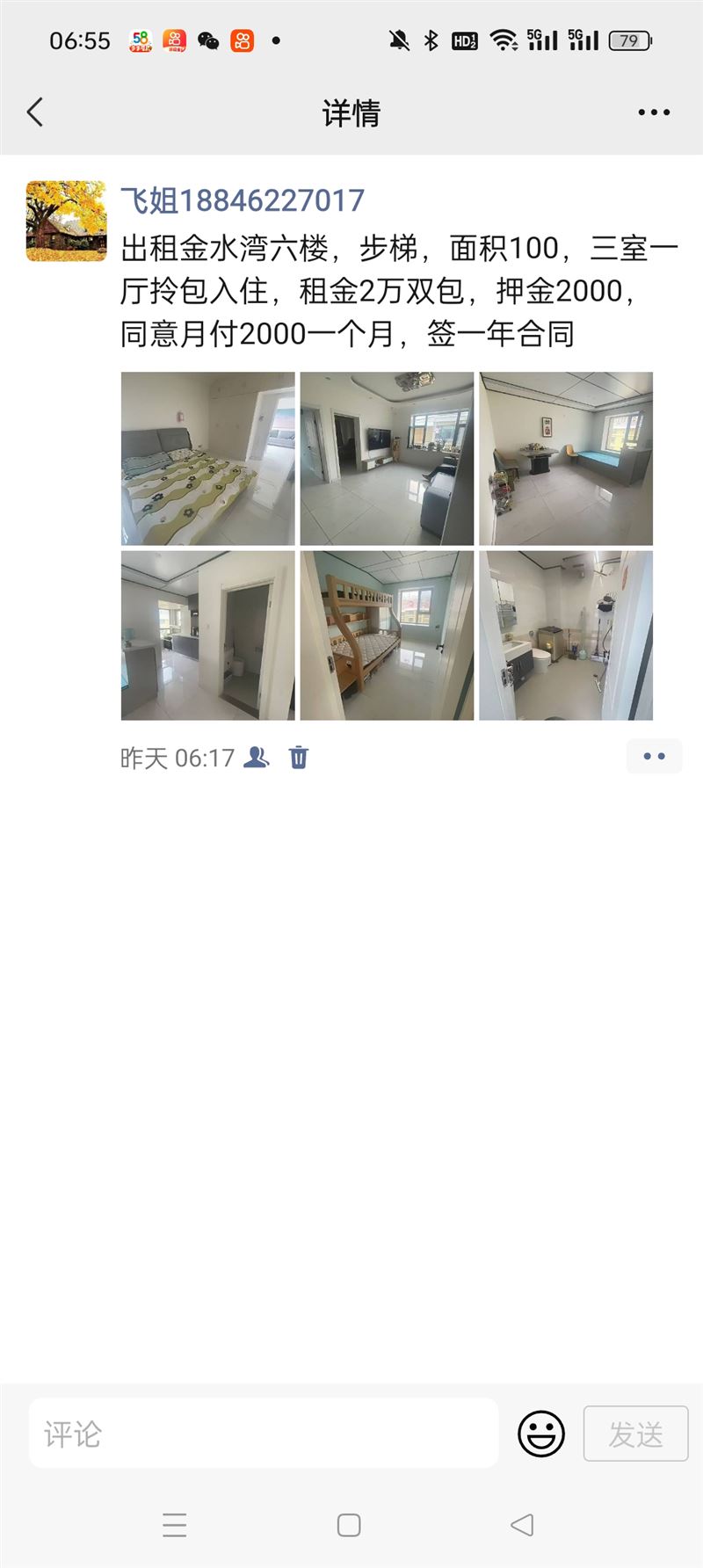View the bathroom photo
Image resolution: width=703 pixels, height=1568 pixels.
click(566, 635)
